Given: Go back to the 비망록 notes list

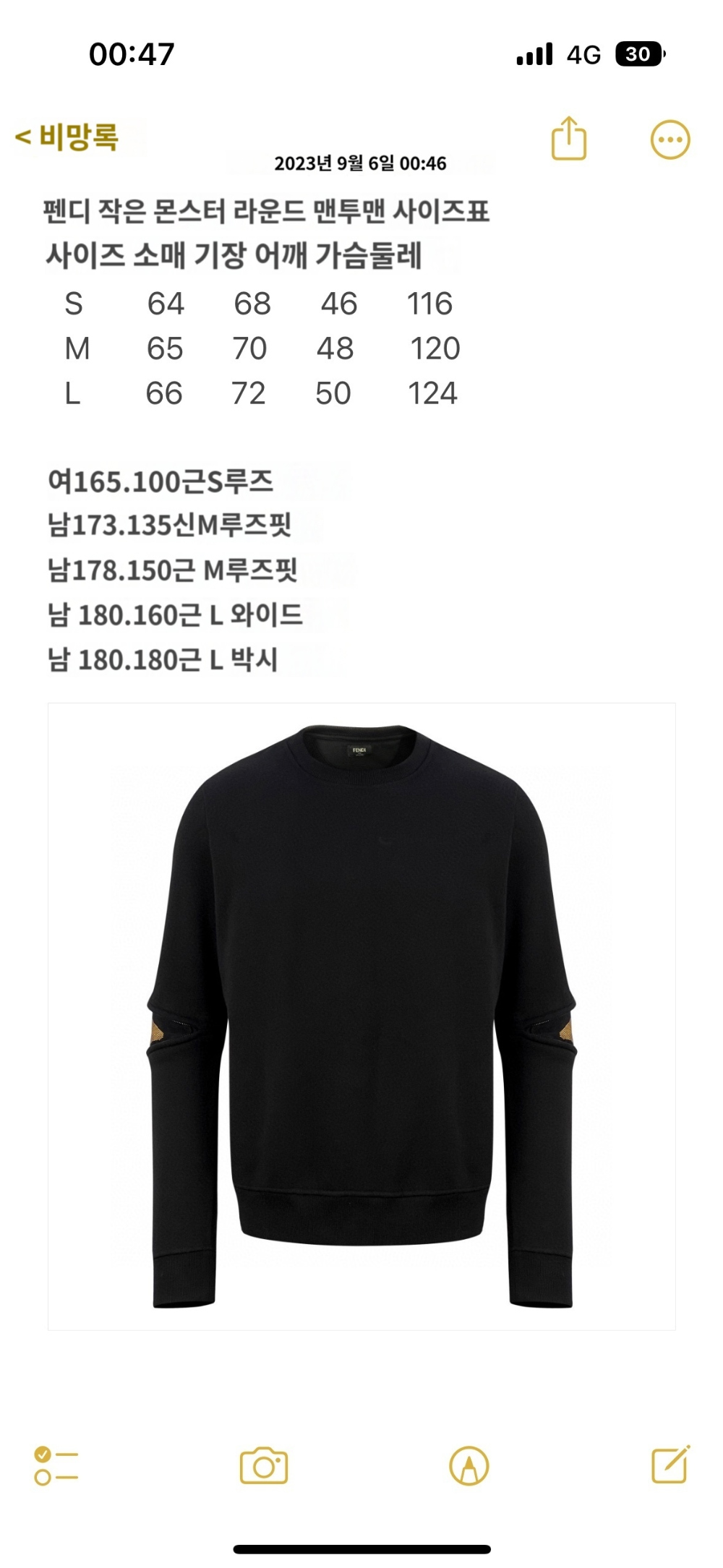Looking at the screenshot, I should tap(67, 137).
